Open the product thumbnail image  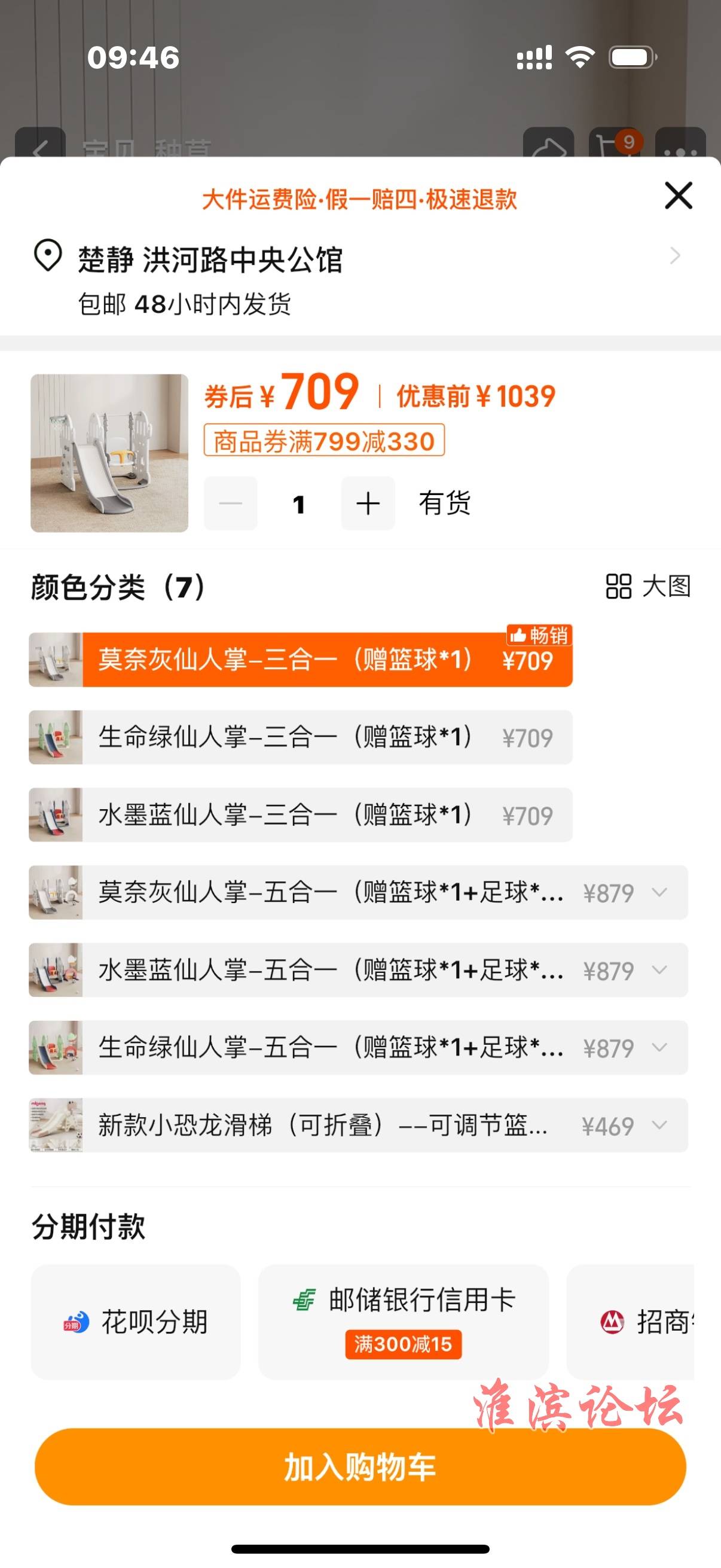tap(109, 453)
